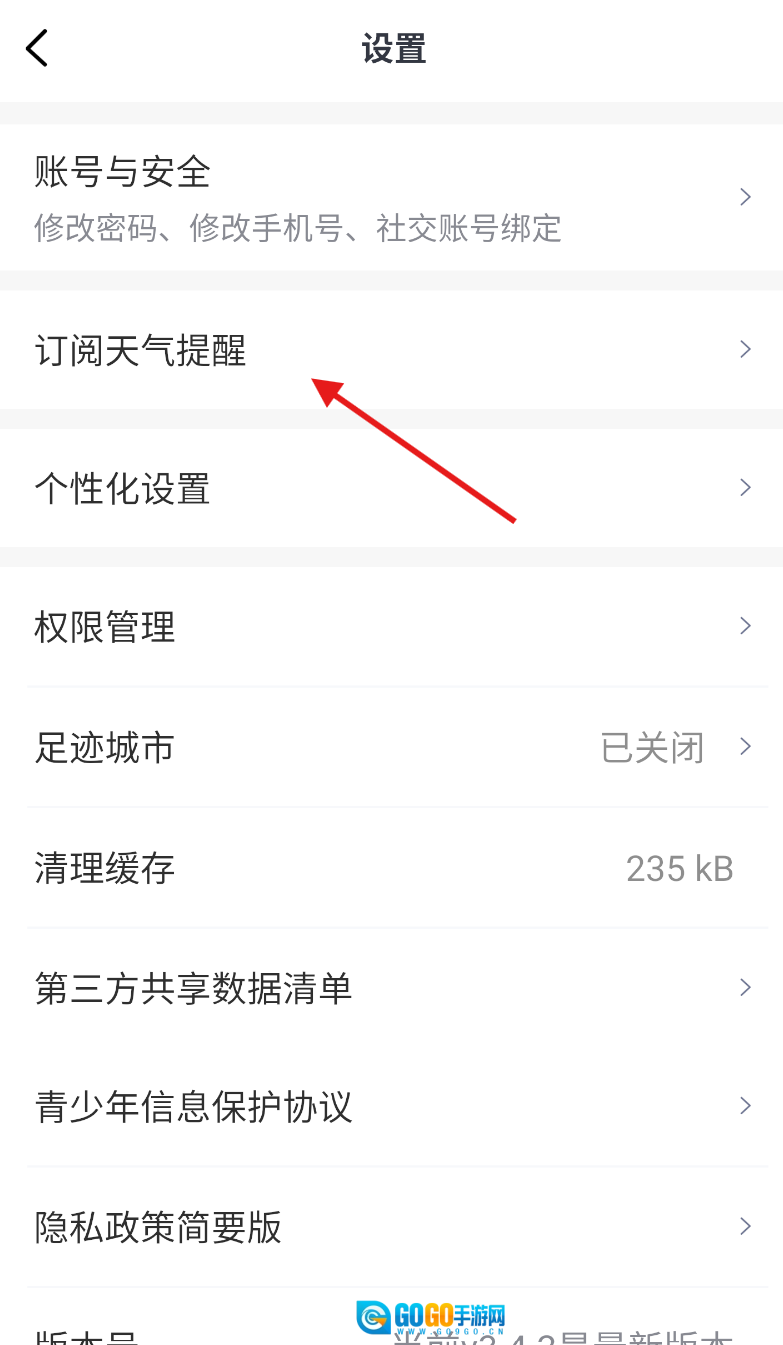Open 权限管理
Screen dimensions: 783x1345
pyautogui.click(x=390, y=627)
